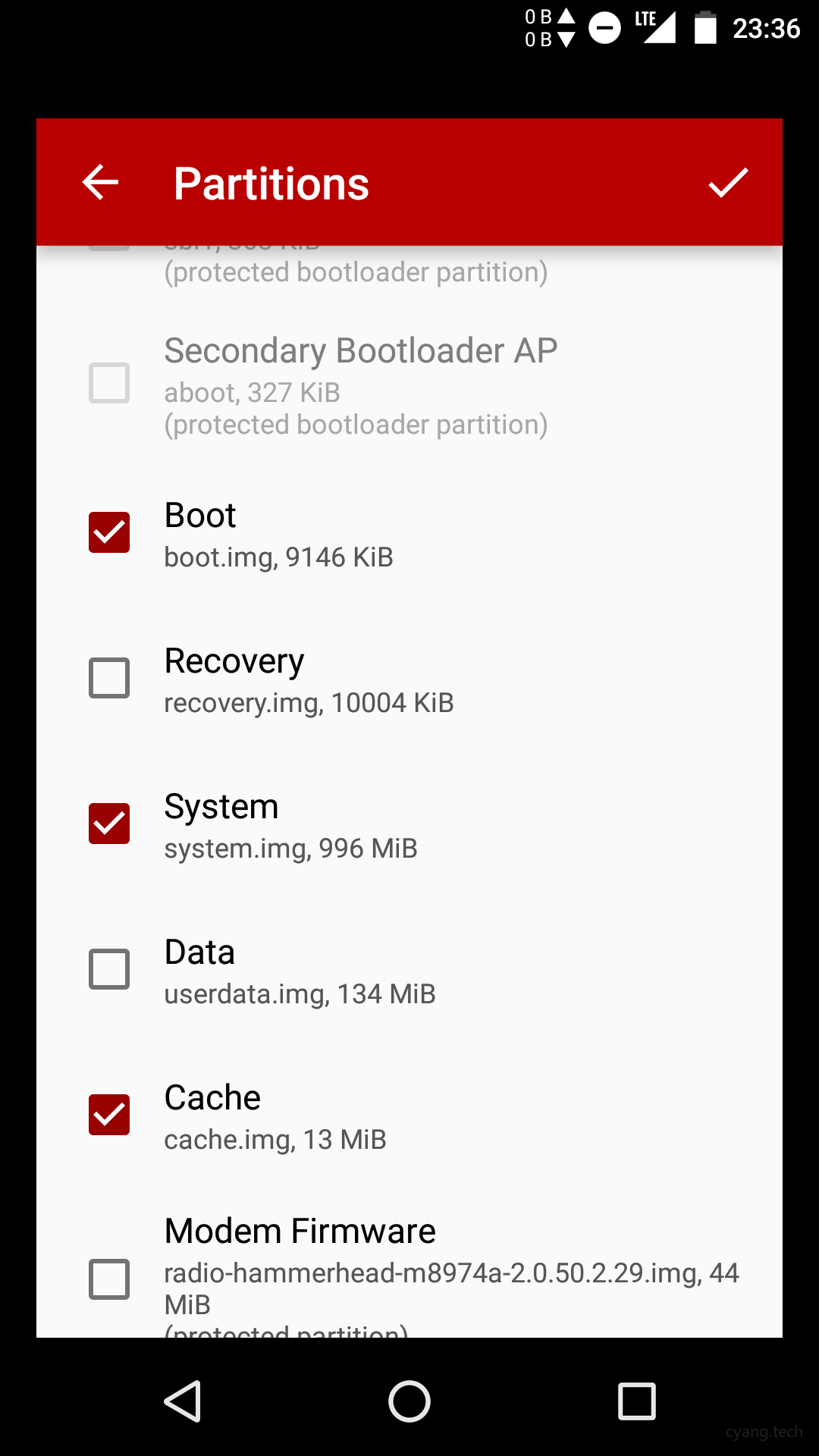Select the Data userdata.img checkbox

(109, 969)
